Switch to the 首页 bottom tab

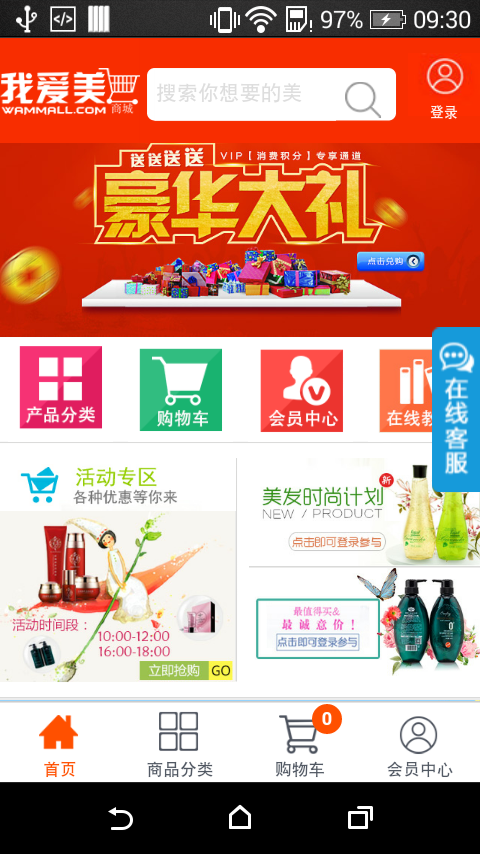(59, 745)
